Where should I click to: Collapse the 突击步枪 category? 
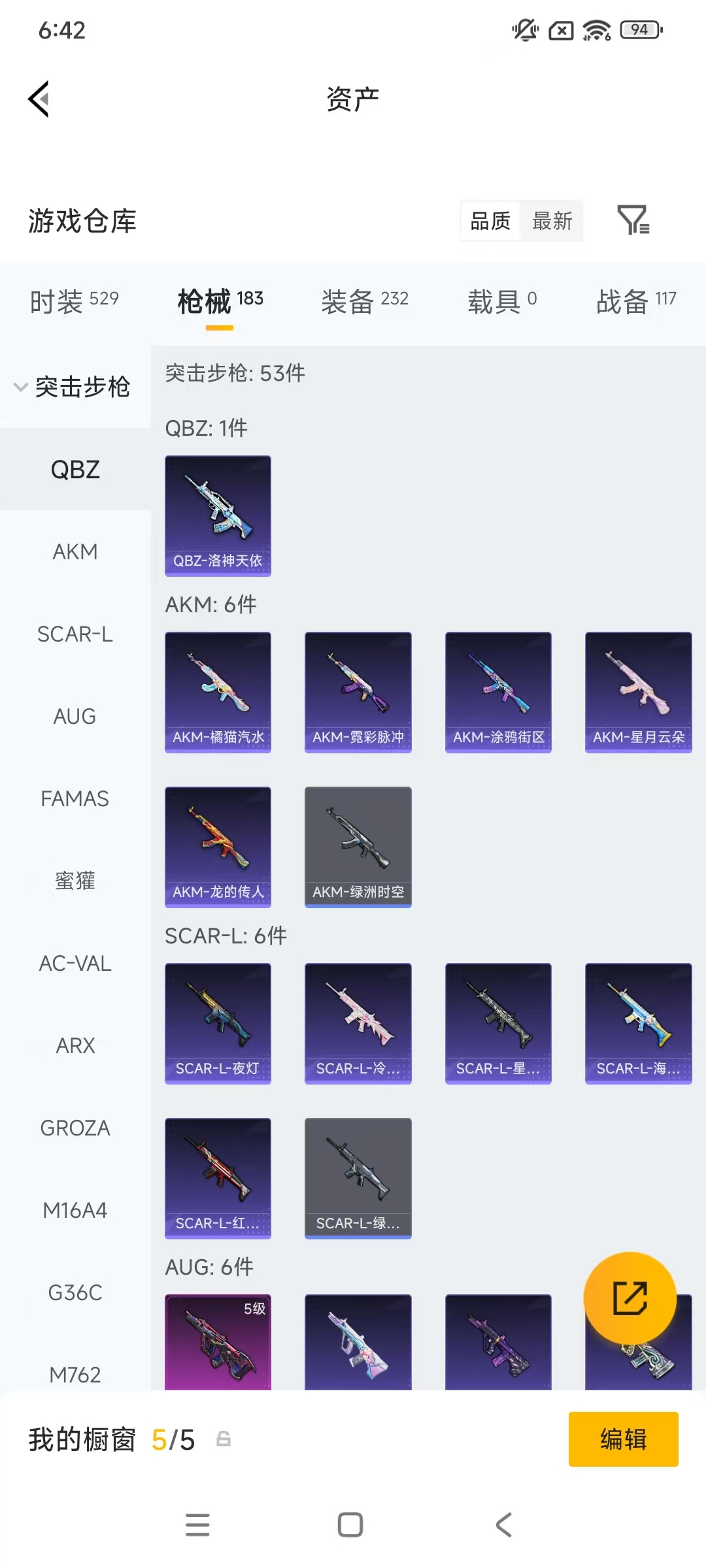pos(73,387)
